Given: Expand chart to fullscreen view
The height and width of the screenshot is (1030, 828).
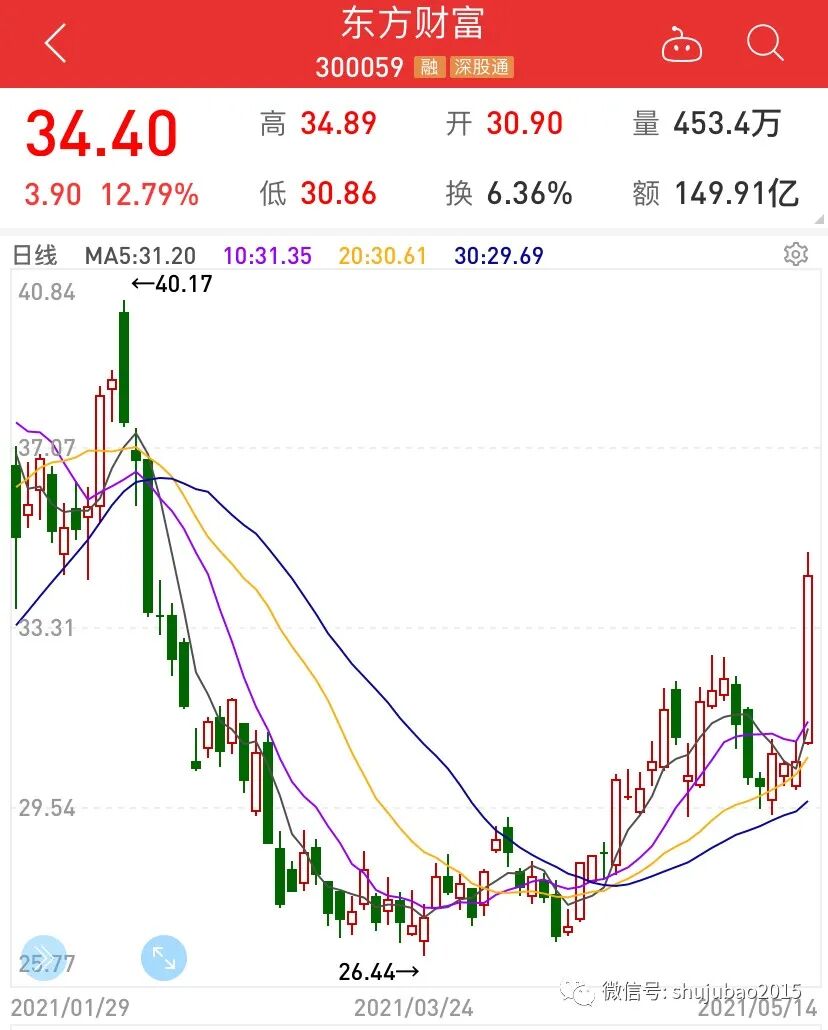Looking at the screenshot, I should coord(164,958).
